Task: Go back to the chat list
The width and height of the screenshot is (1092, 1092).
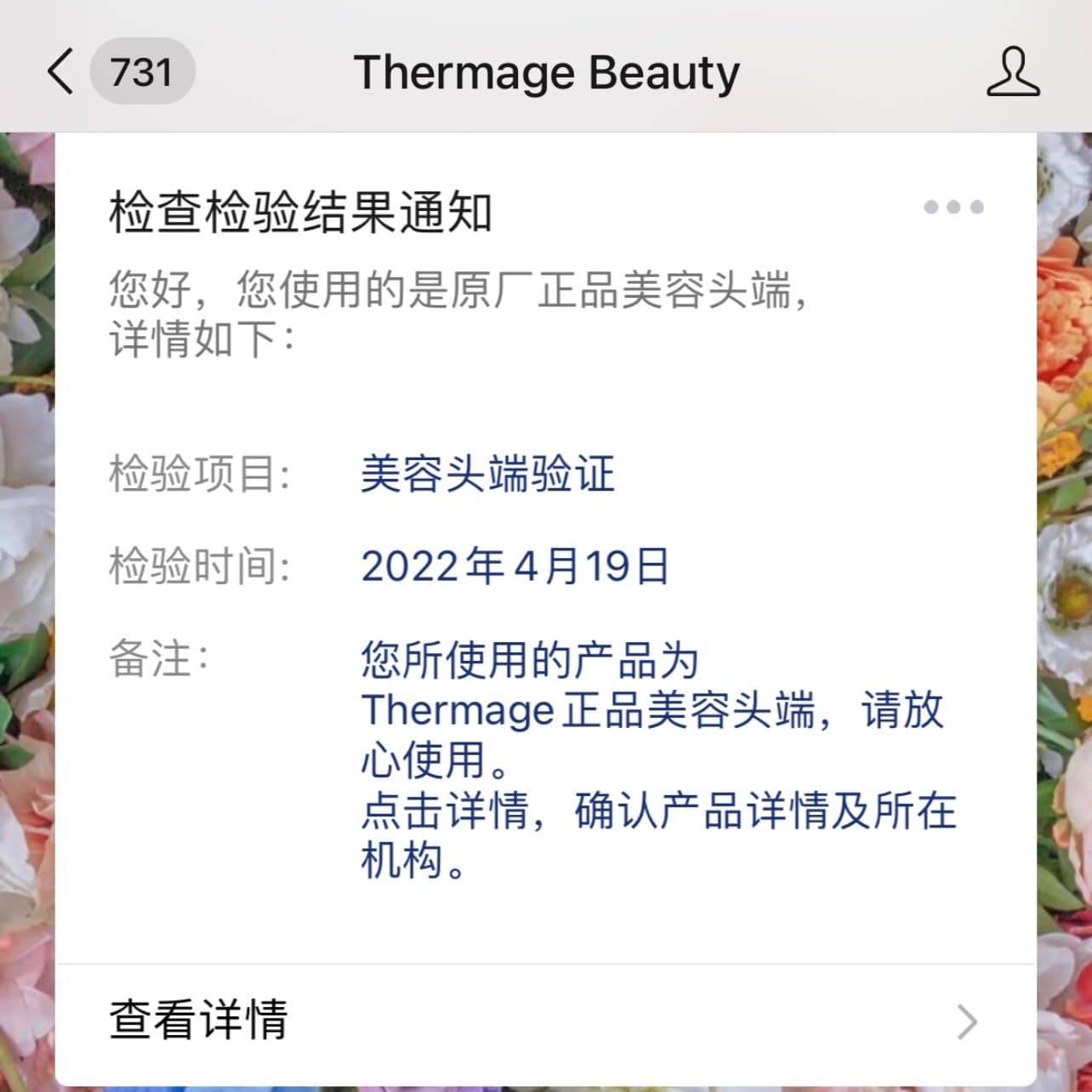Action: coord(61,71)
